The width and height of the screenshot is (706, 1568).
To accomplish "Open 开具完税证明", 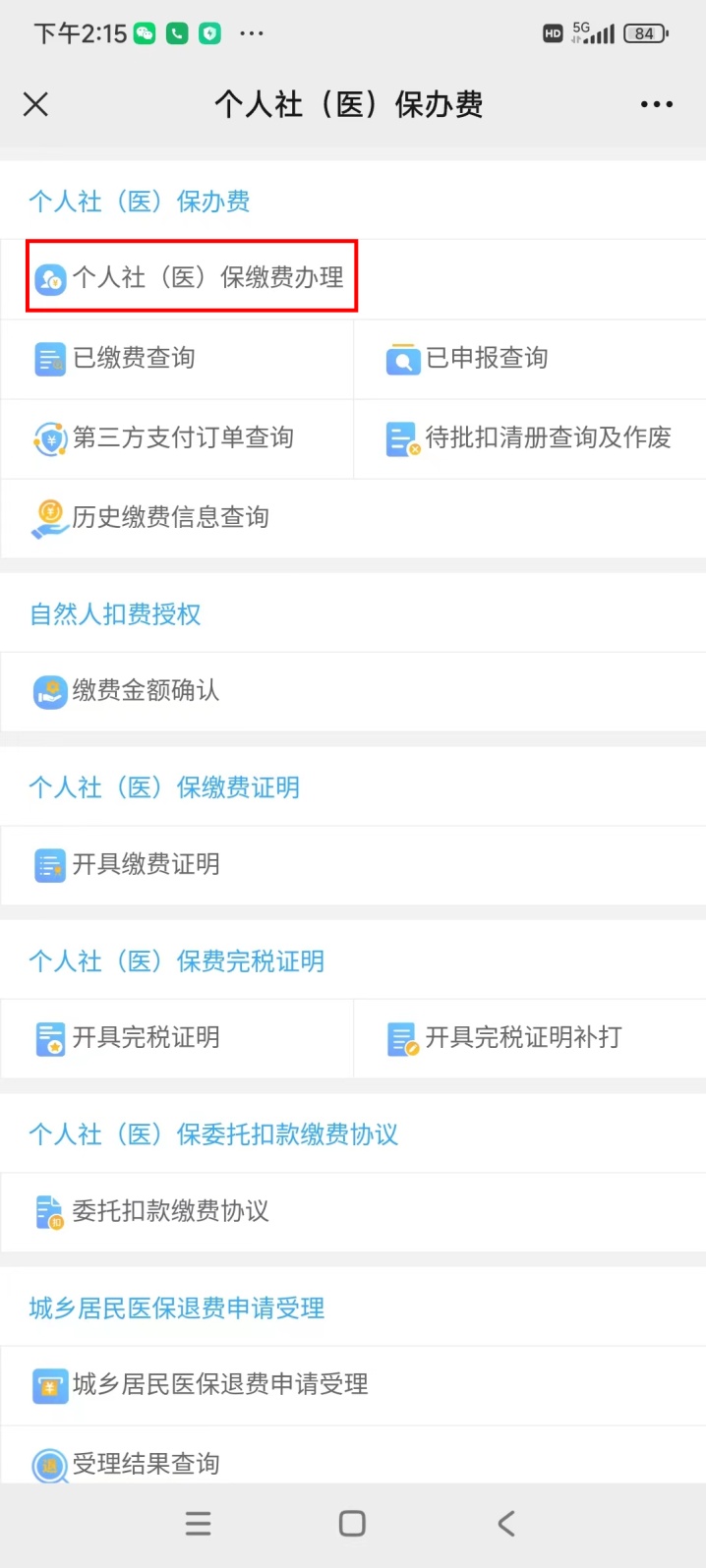I will (x=145, y=1038).
